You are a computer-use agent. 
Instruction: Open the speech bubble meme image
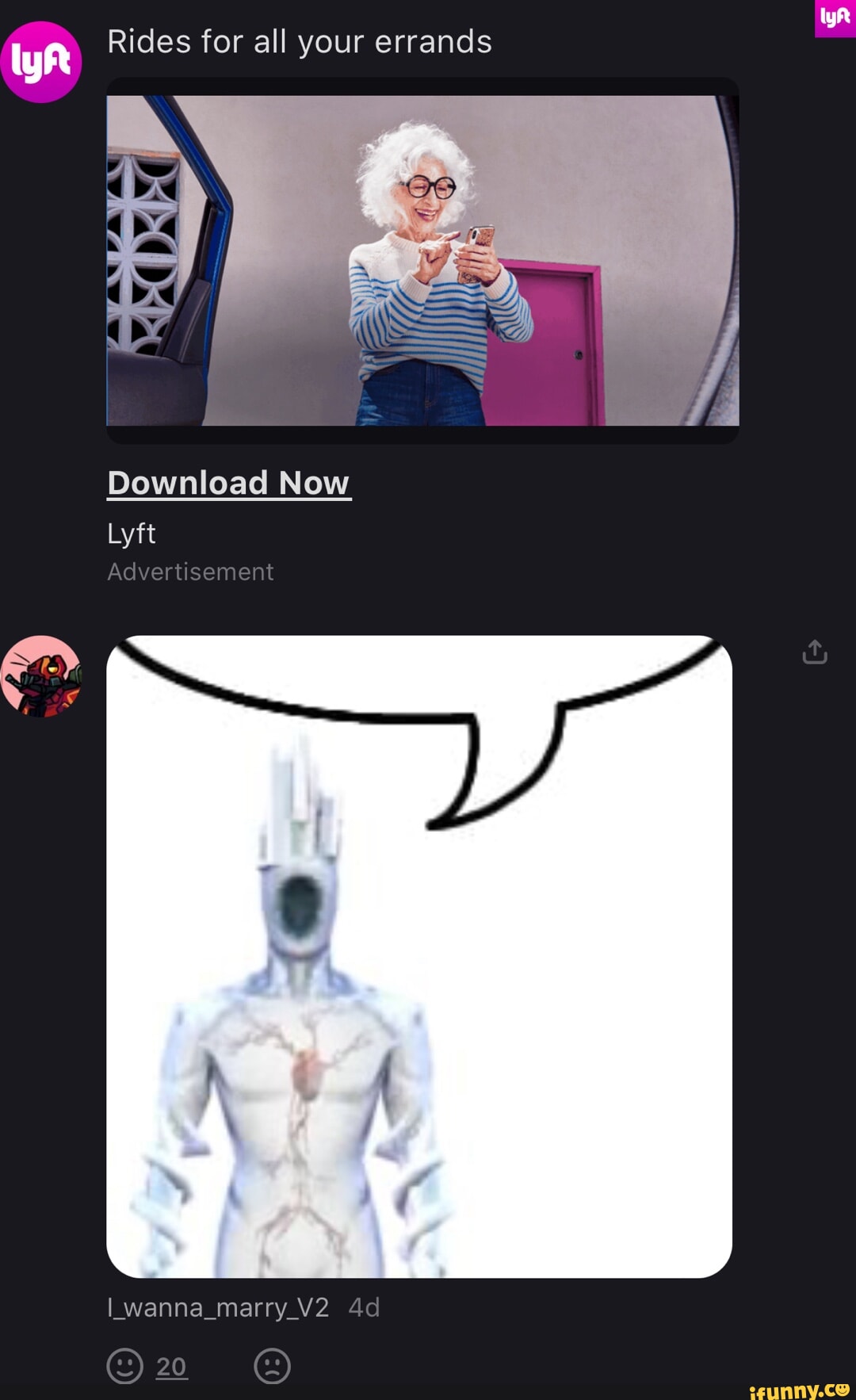click(x=418, y=955)
